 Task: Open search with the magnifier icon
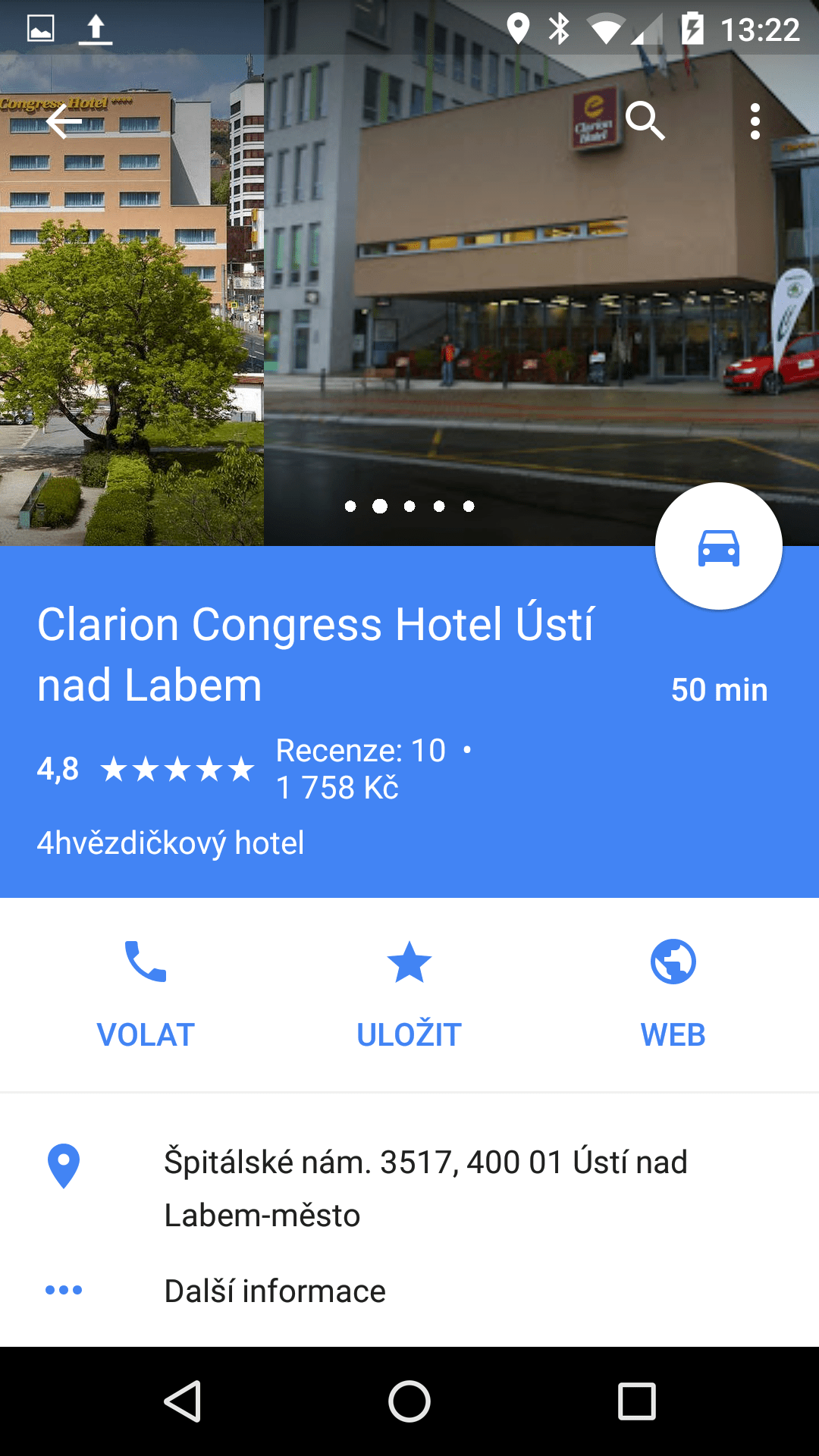tap(645, 121)
